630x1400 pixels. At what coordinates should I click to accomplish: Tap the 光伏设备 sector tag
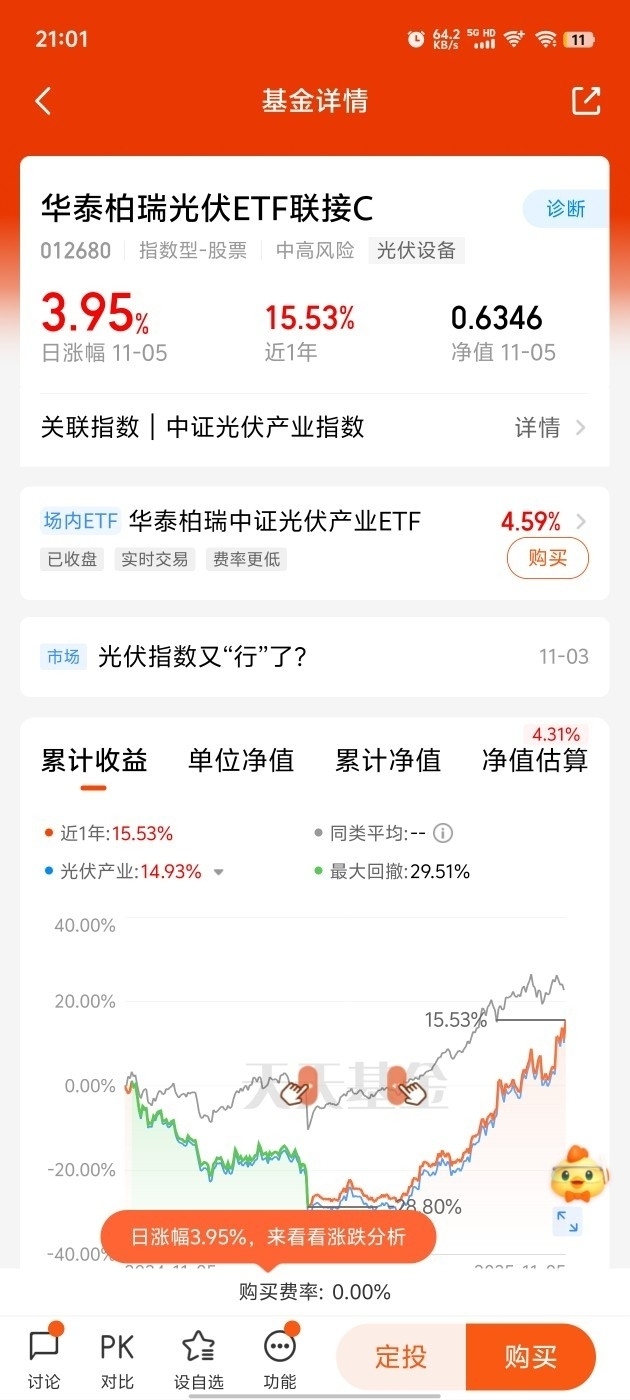416,250
